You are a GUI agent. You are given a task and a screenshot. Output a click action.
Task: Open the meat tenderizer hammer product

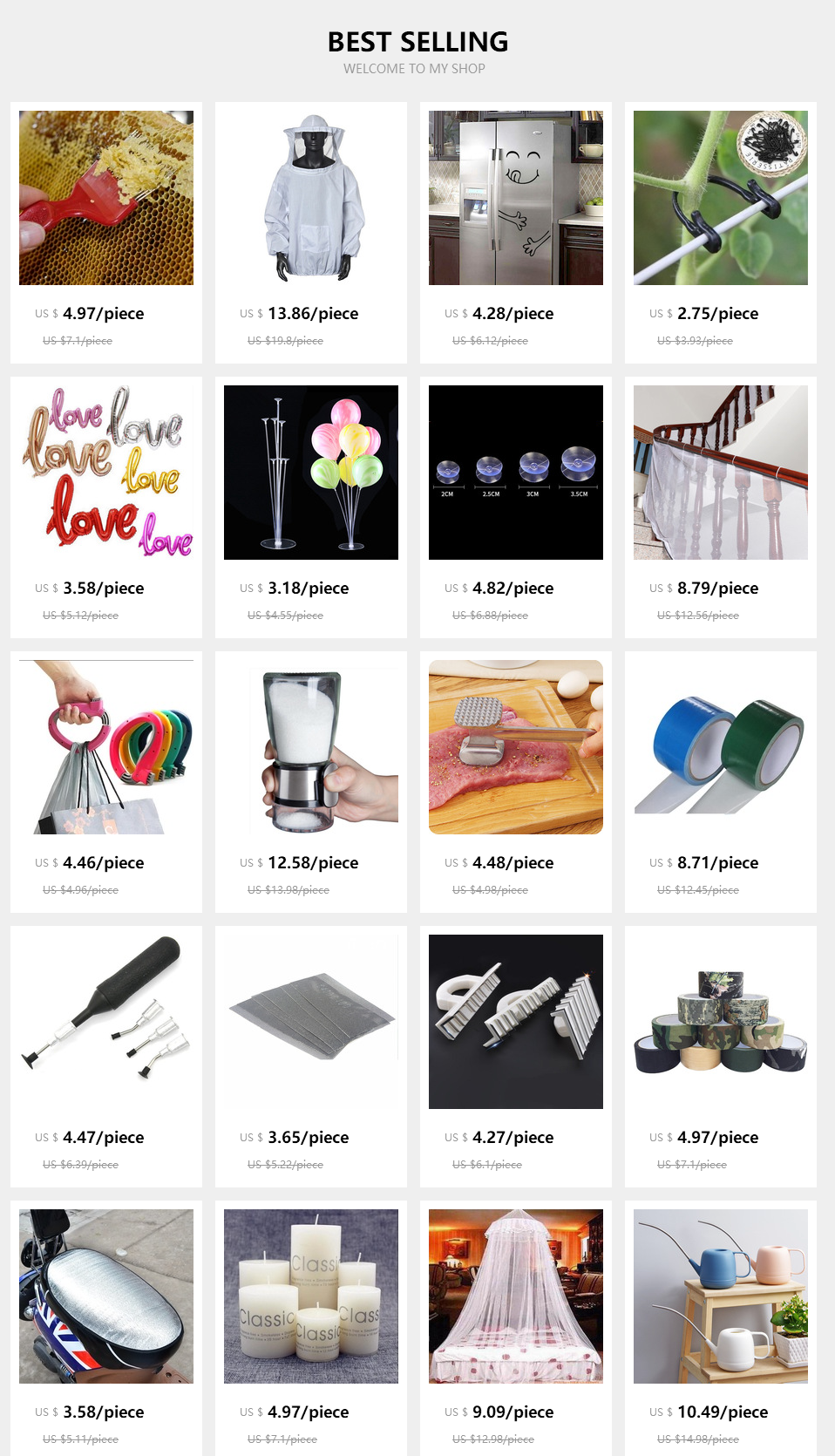pyautogui.click(x=516, y=747)
